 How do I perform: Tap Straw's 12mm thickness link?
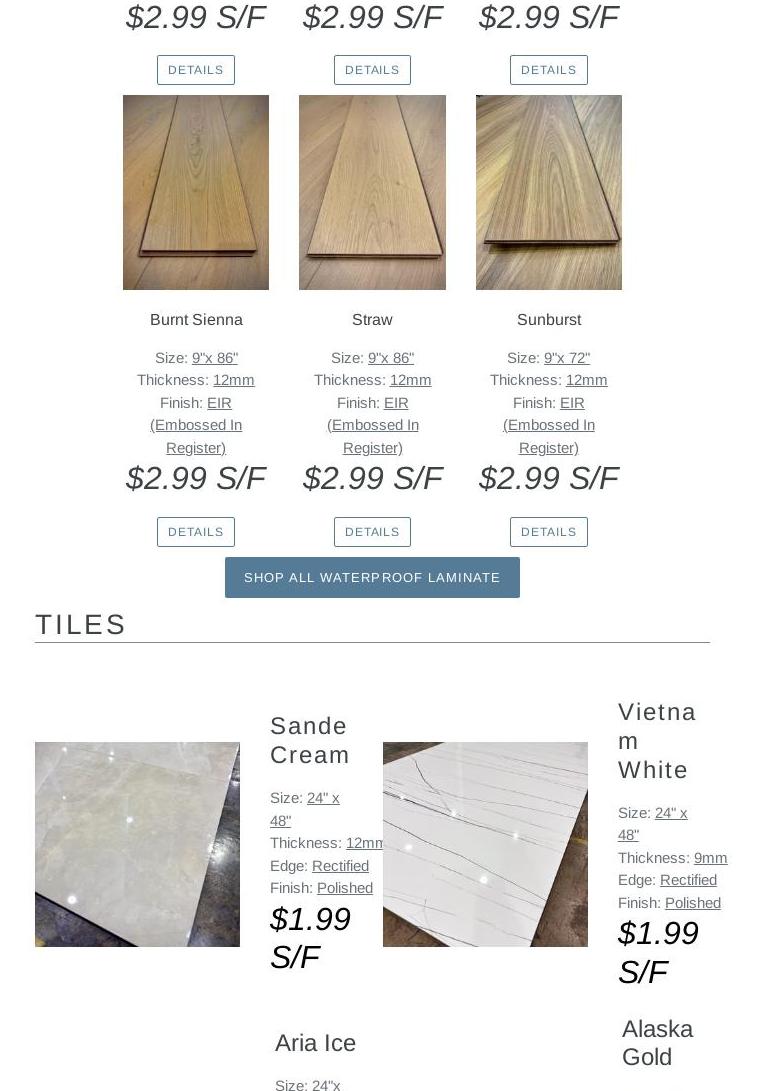(x=411, y=380)
